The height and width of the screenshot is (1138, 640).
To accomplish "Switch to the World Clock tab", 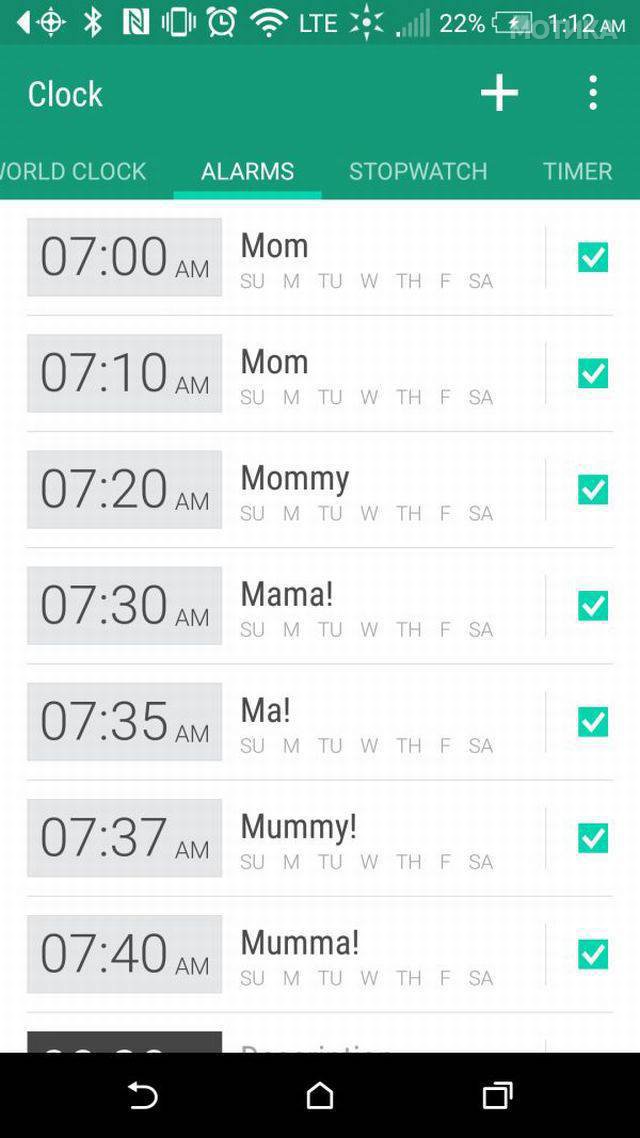I will click(75, 171).
